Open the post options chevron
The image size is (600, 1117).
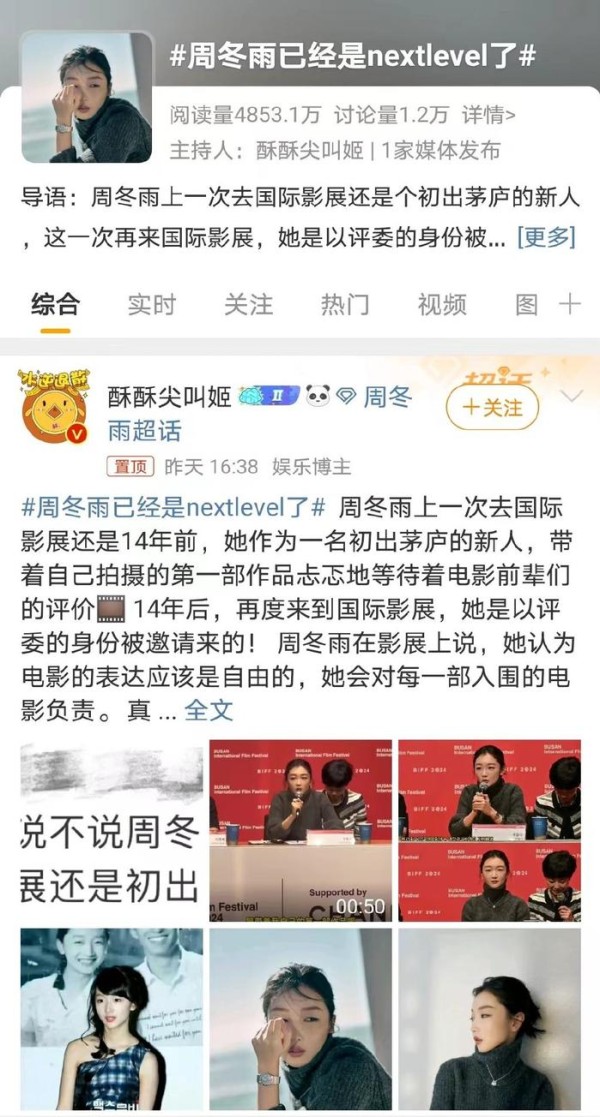pos(572,397)
